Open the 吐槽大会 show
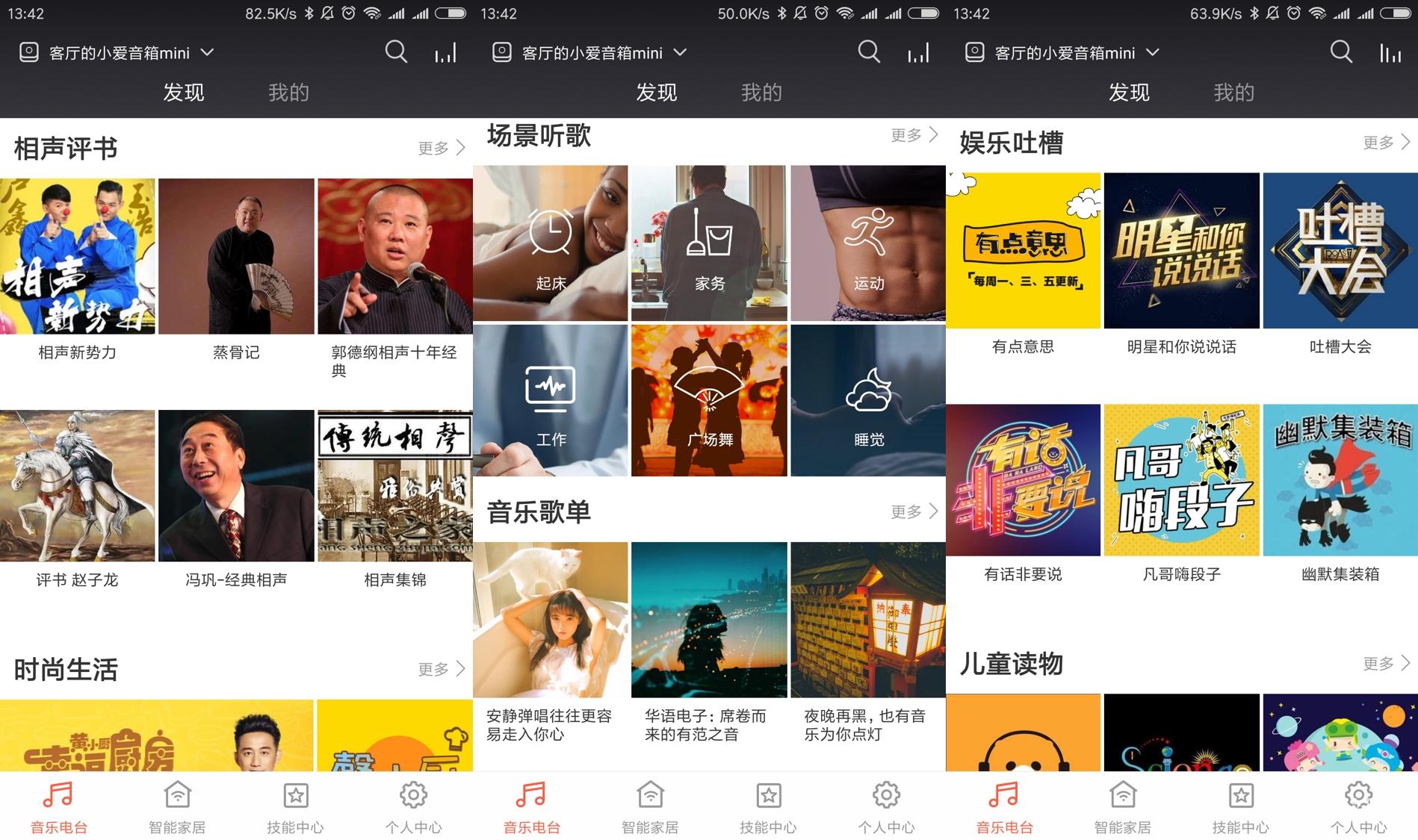Viewport: 1418px width, 840px height. [x=1340, y=251]
